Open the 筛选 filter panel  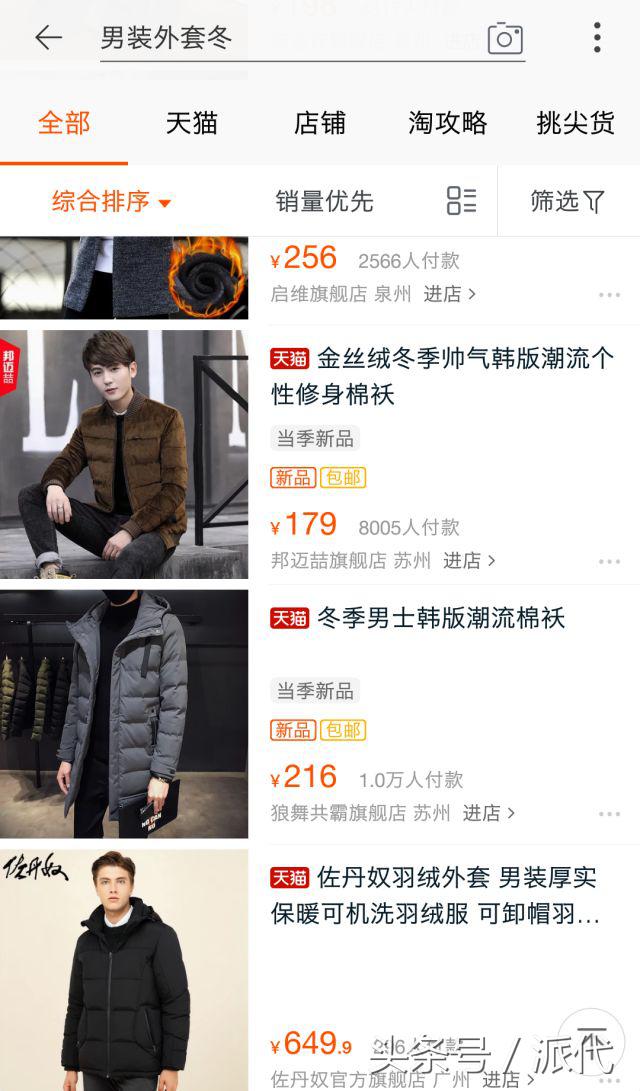point(568,201)
